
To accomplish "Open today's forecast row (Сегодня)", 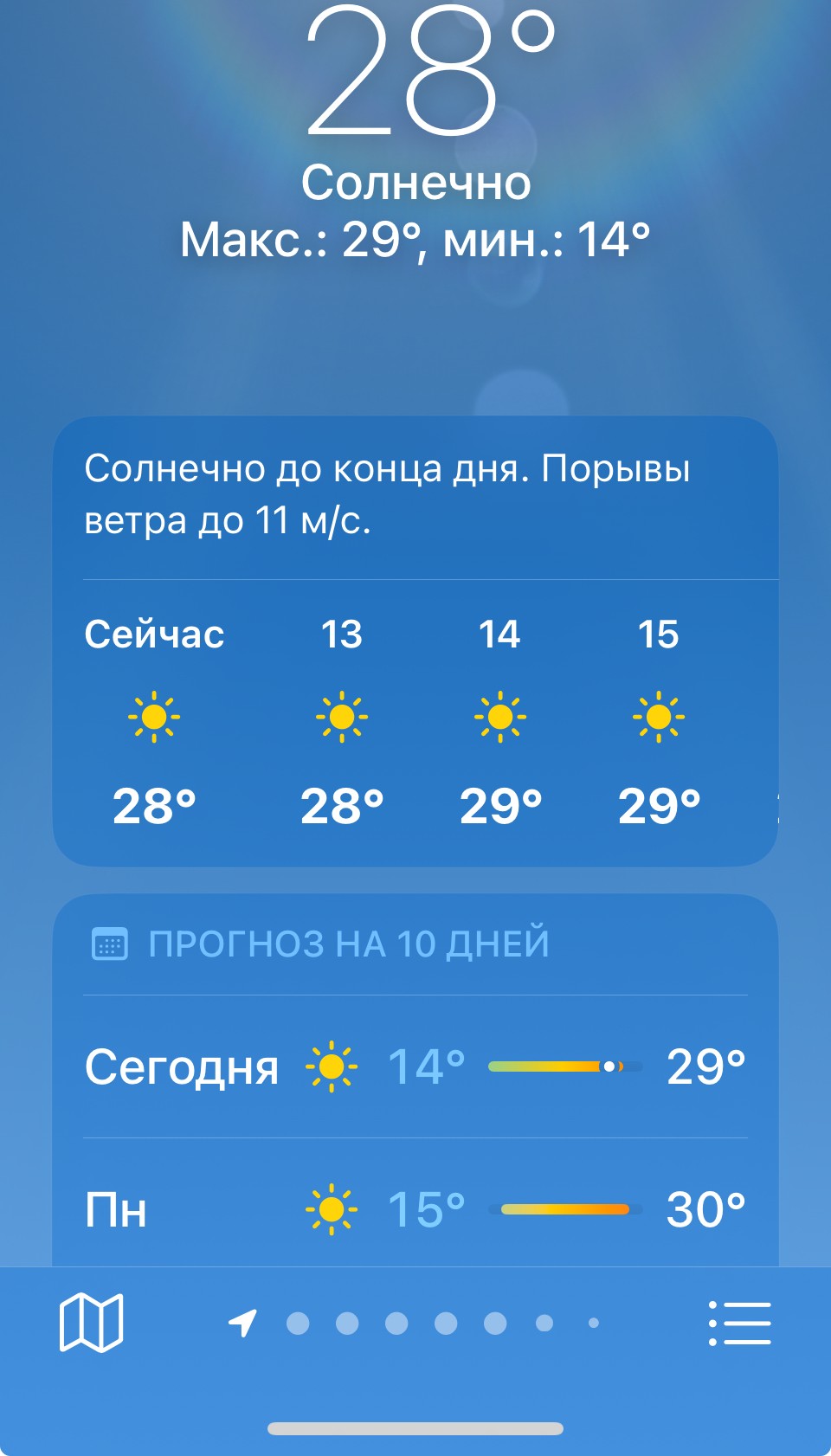I will click(415, 1066).
